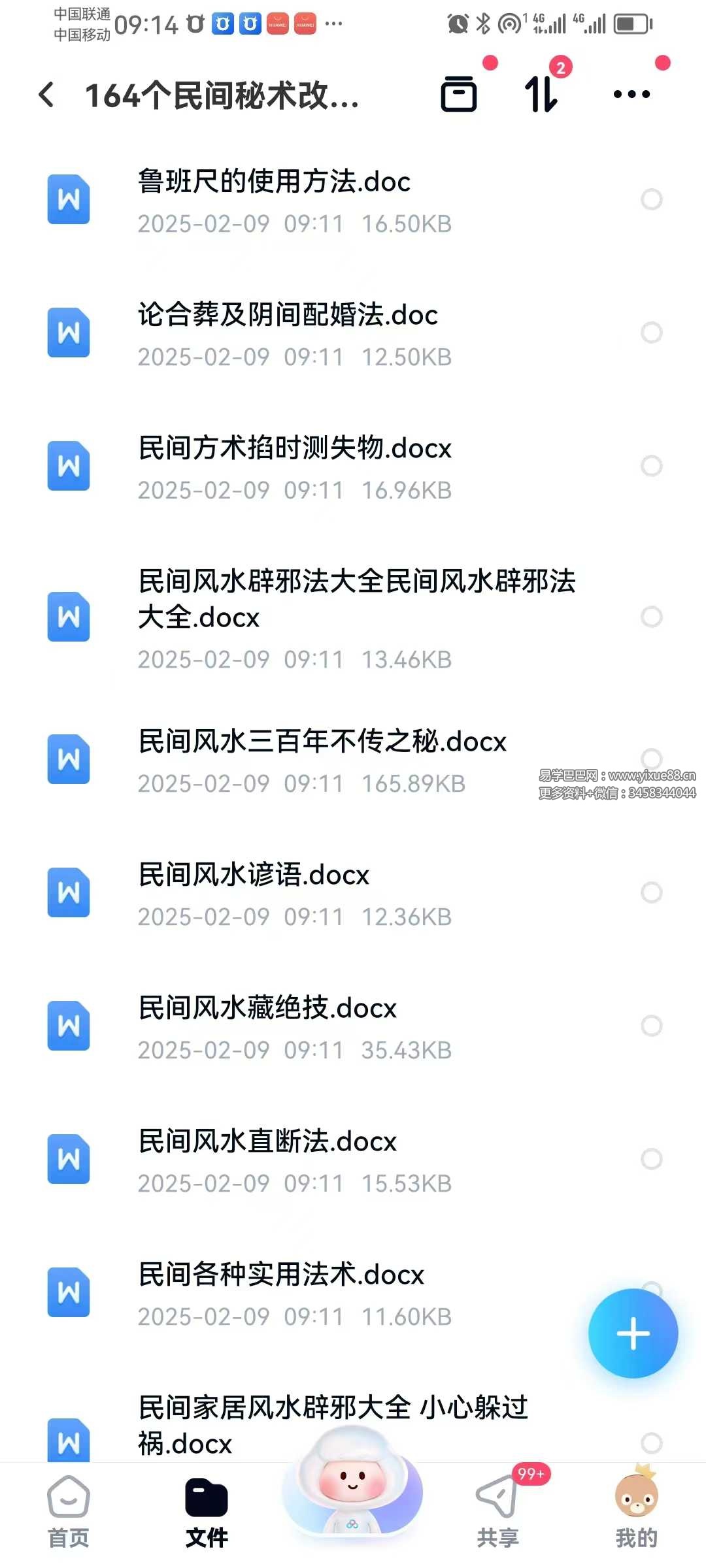Open 民间风水辟邪法大全 document
706x1568 pixels.
pos(353,618)
